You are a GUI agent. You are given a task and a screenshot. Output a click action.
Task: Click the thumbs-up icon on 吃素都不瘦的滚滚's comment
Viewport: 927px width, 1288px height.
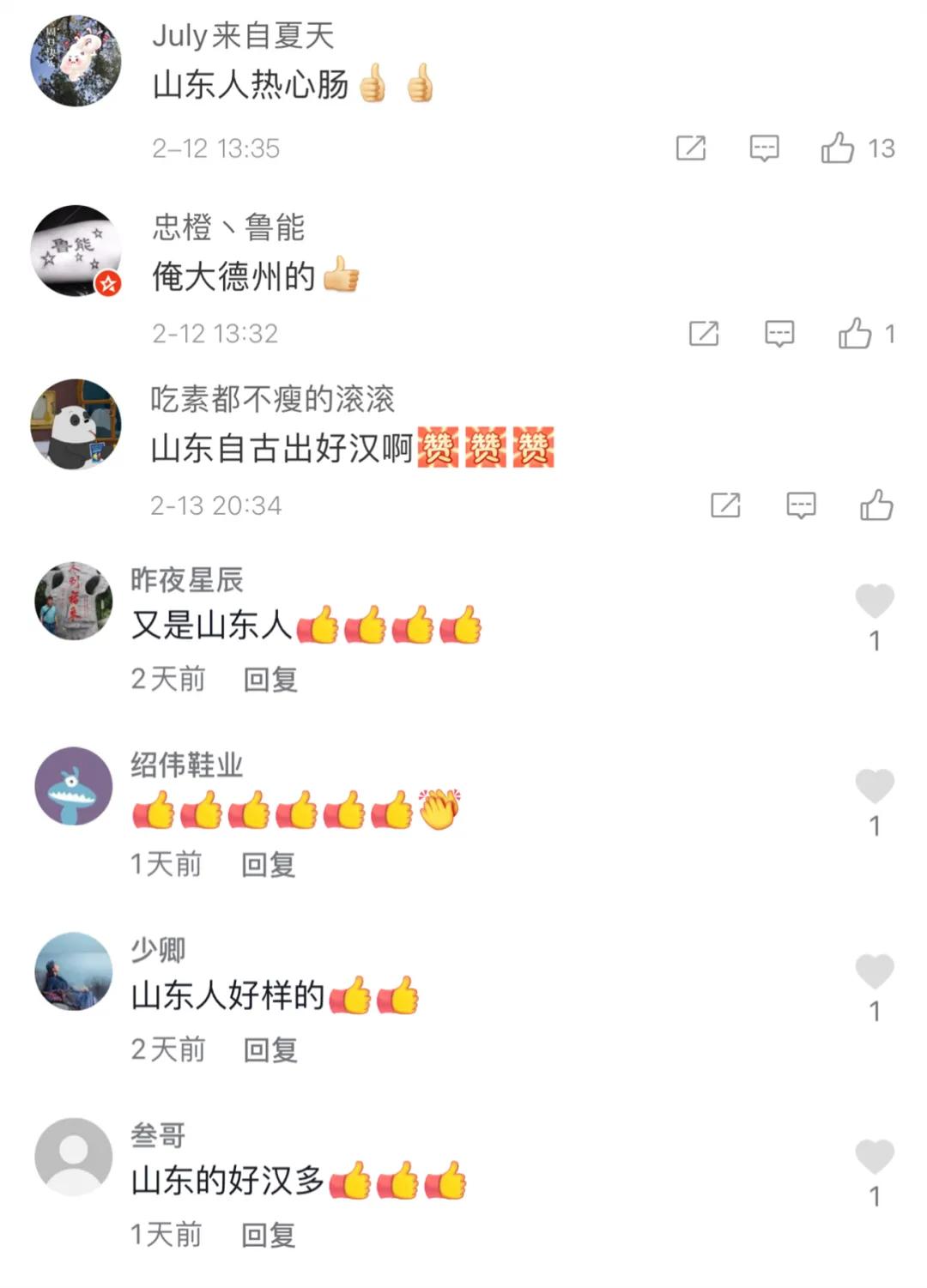click(x=875, y=506)
